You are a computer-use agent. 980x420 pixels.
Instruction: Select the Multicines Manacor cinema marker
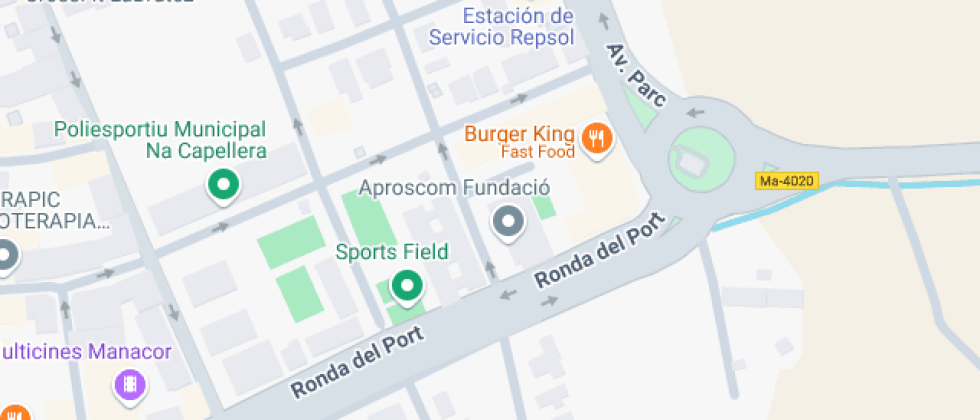[129, 385]
